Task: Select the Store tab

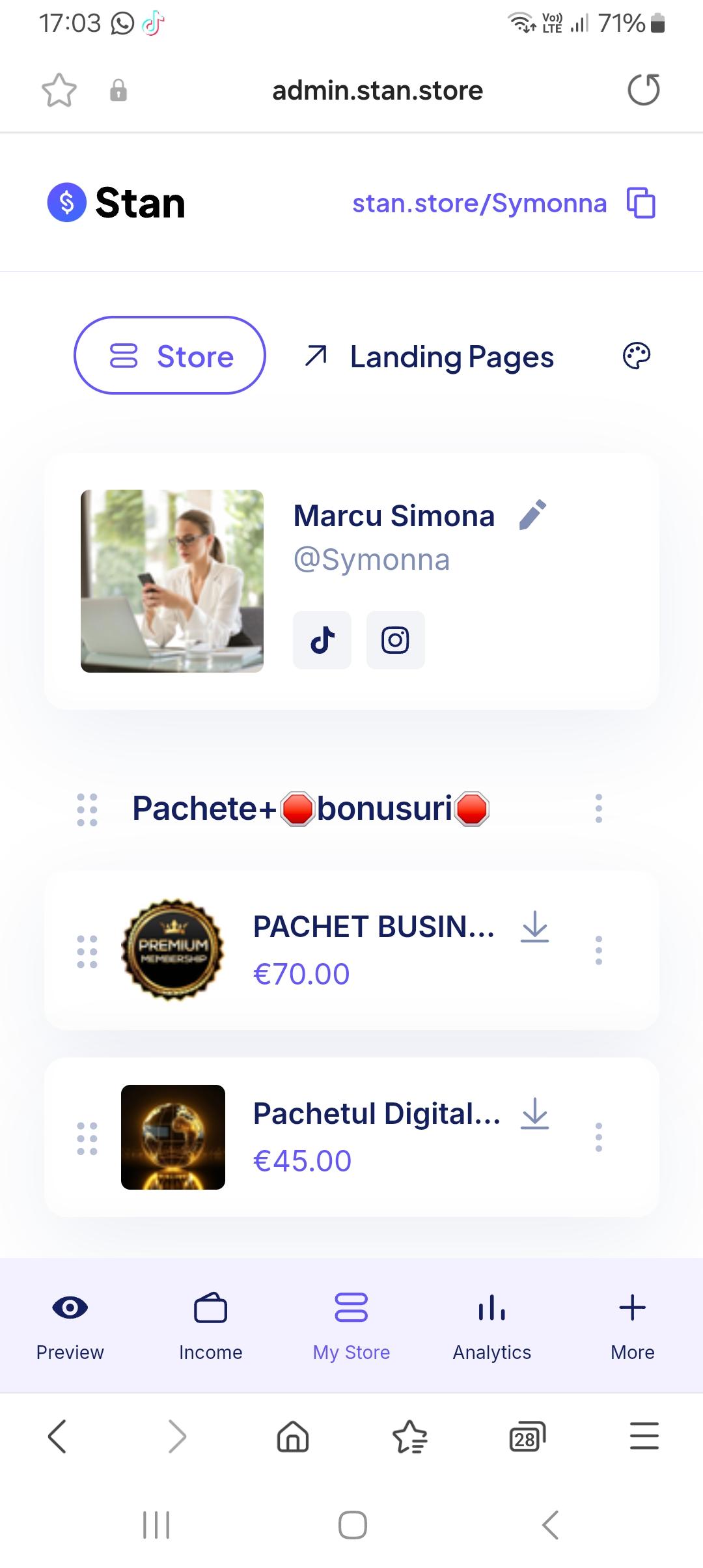Action: [x=170, y=356]
